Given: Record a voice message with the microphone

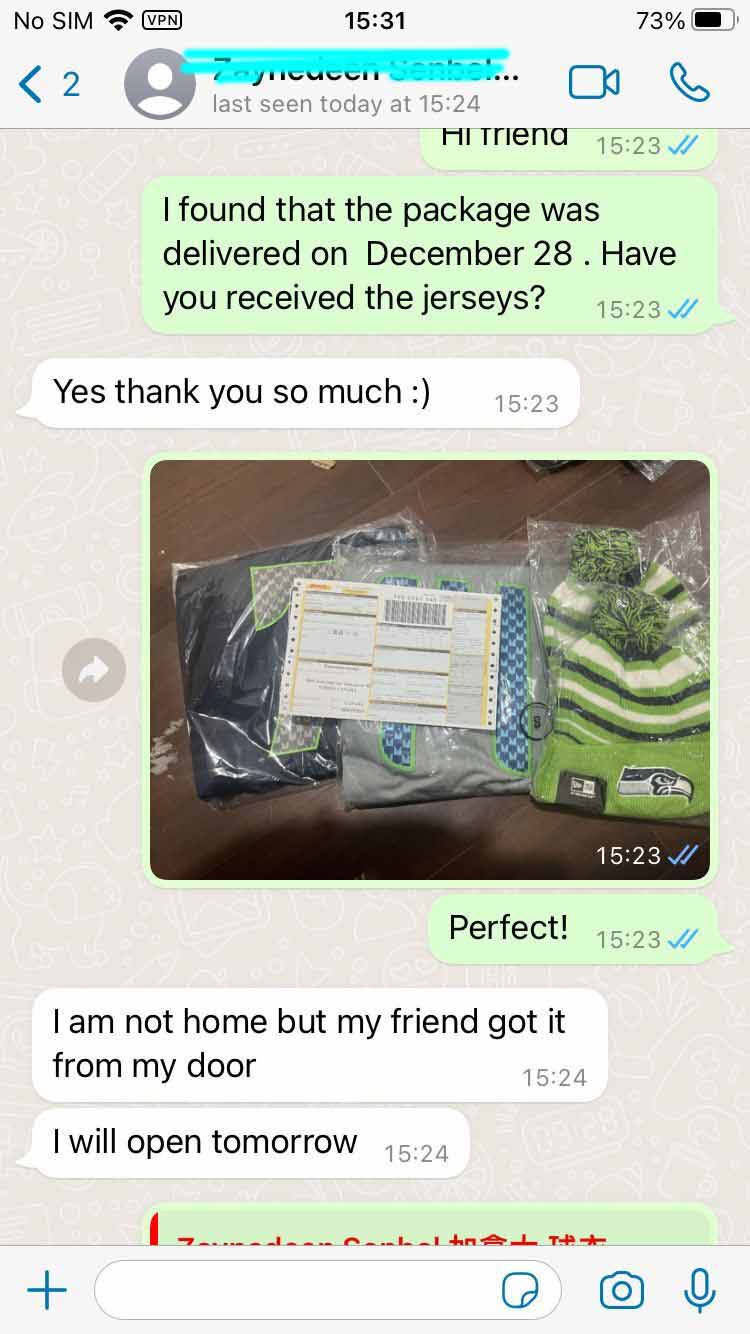Looking at the screenshot, I should pyautogui.click(x=700, y=1290).
